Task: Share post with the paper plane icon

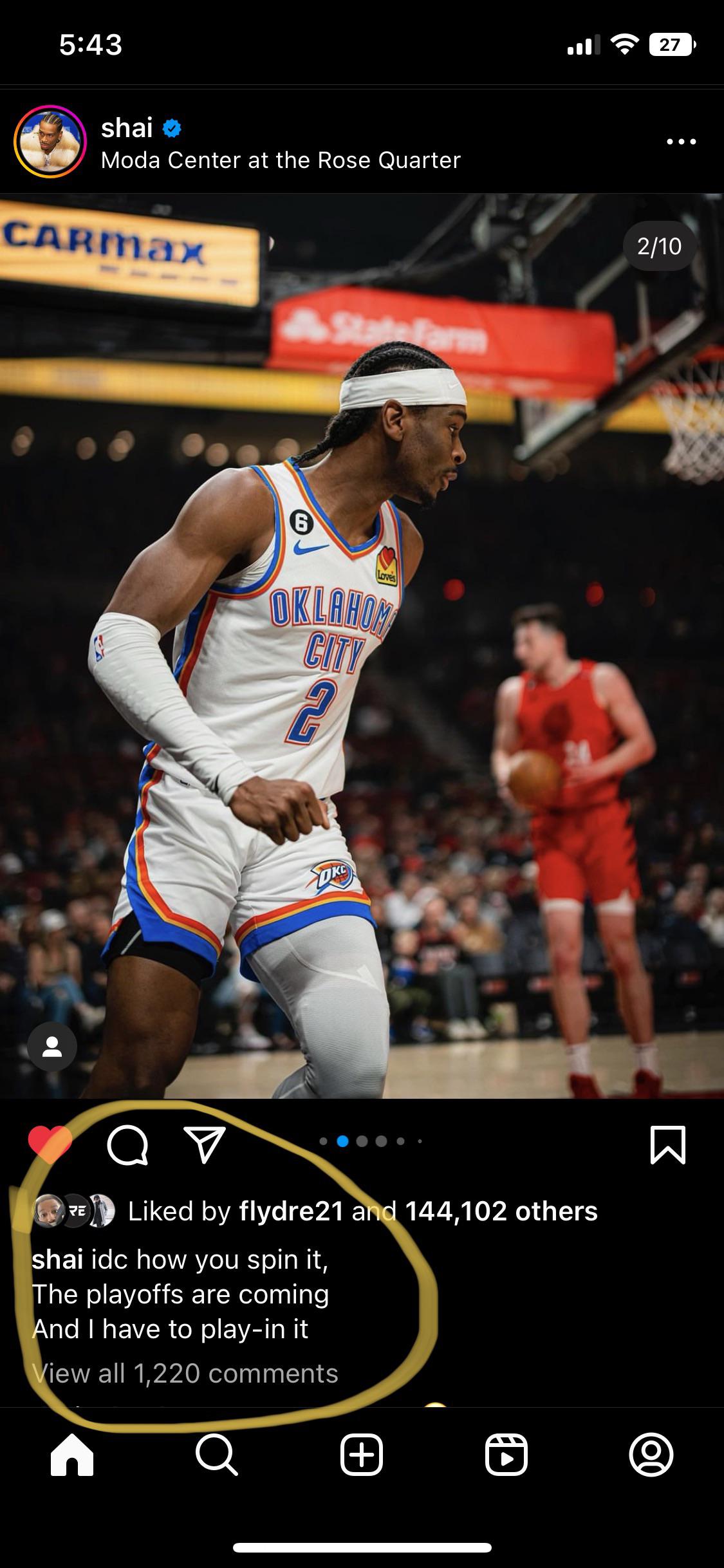Action: coord(205,1145)
